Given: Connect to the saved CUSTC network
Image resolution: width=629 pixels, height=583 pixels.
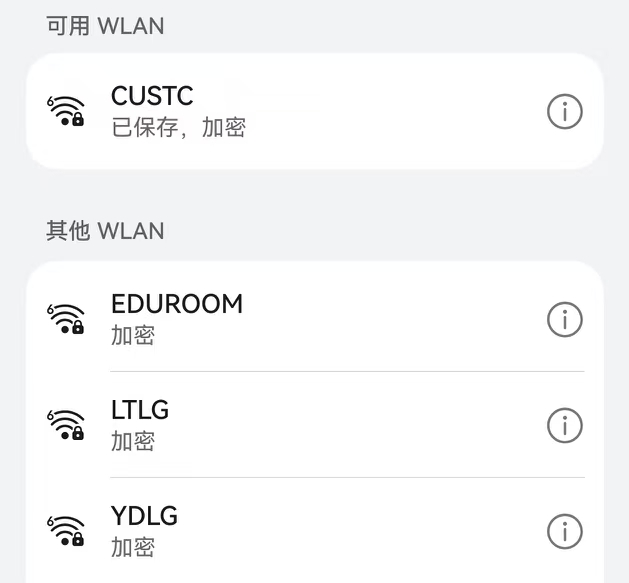Looking at the screenshot, I should point(250,111).
